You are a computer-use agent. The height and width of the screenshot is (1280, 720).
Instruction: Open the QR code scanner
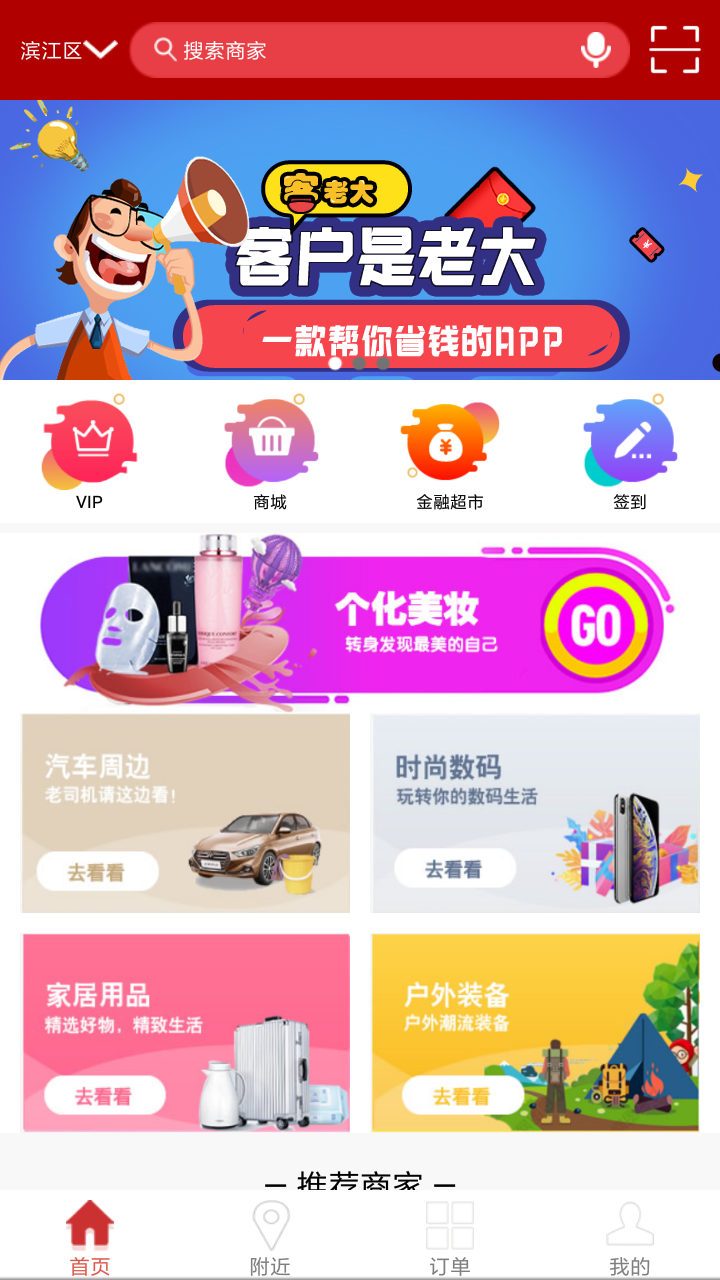coord(676,48)
